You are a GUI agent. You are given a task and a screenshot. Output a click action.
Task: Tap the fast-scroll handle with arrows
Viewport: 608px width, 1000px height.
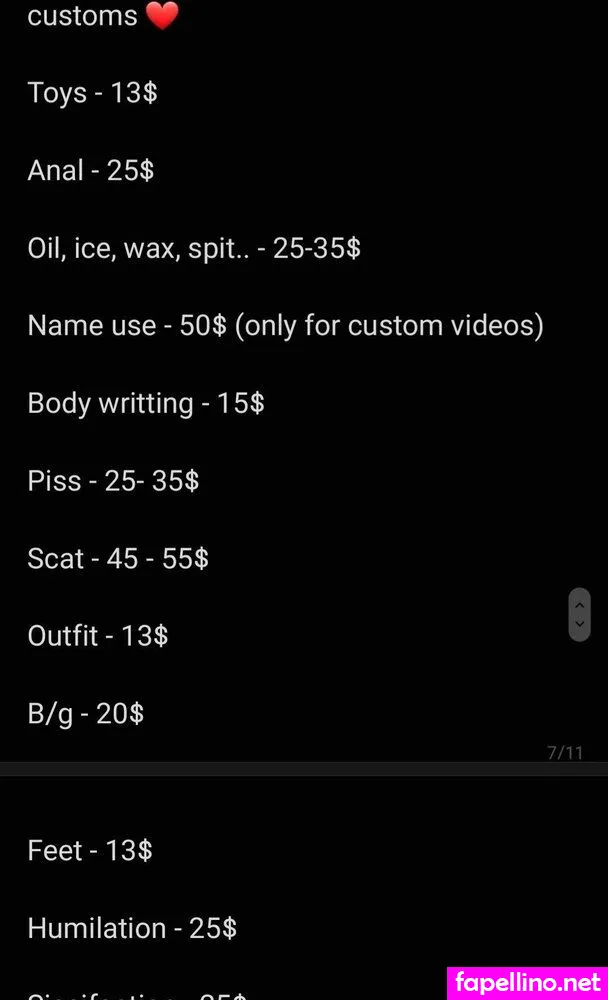579,614
